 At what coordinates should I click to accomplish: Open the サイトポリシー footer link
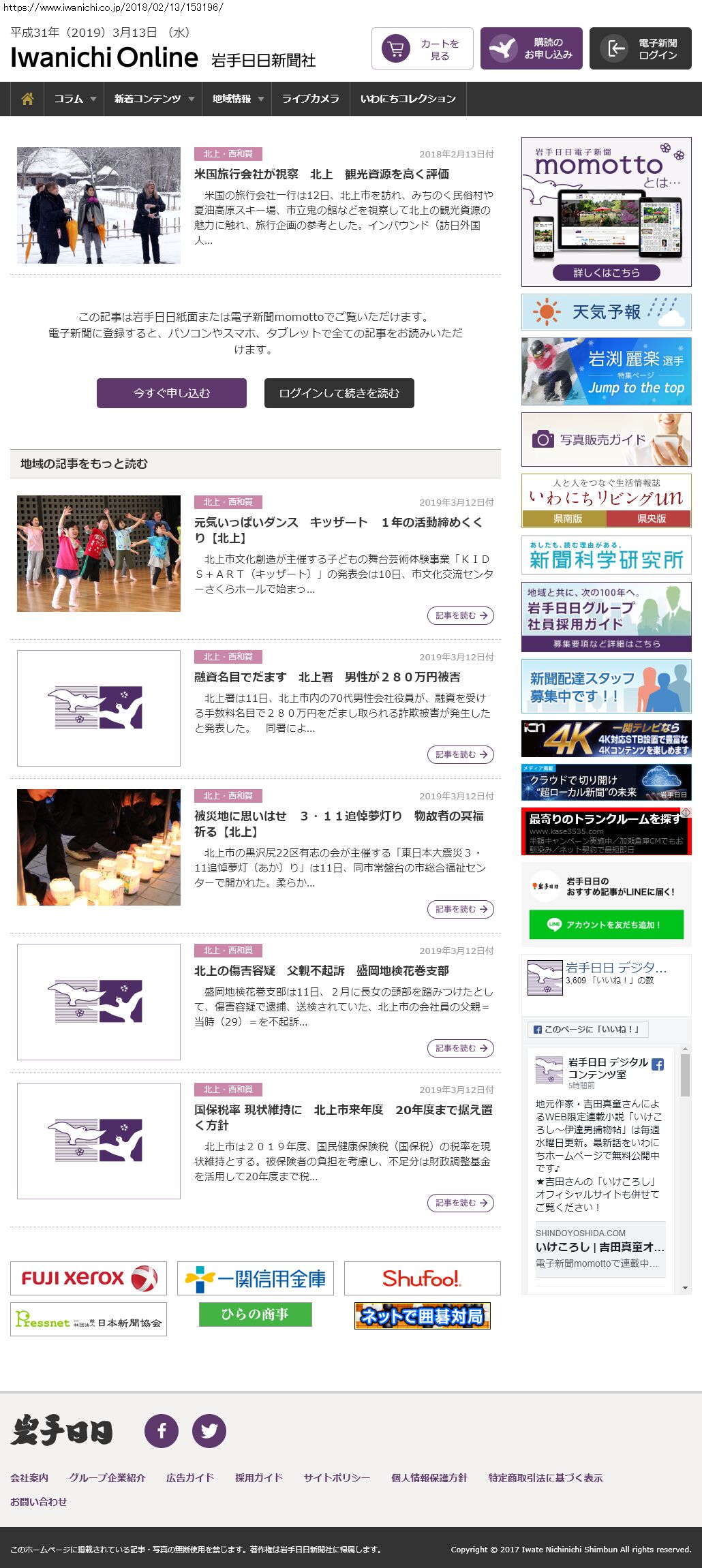(x=337, y=1477)
